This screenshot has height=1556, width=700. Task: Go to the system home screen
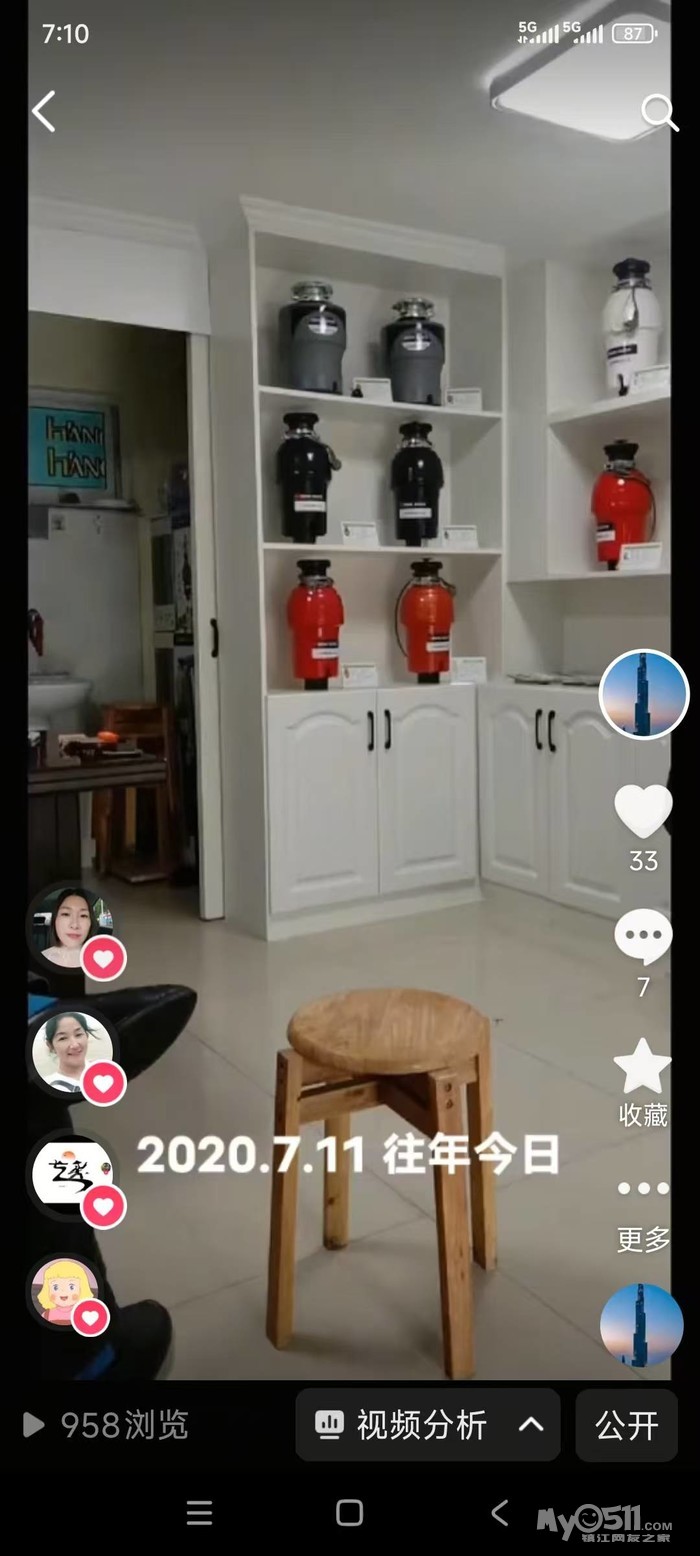[x=349, y=1512]
